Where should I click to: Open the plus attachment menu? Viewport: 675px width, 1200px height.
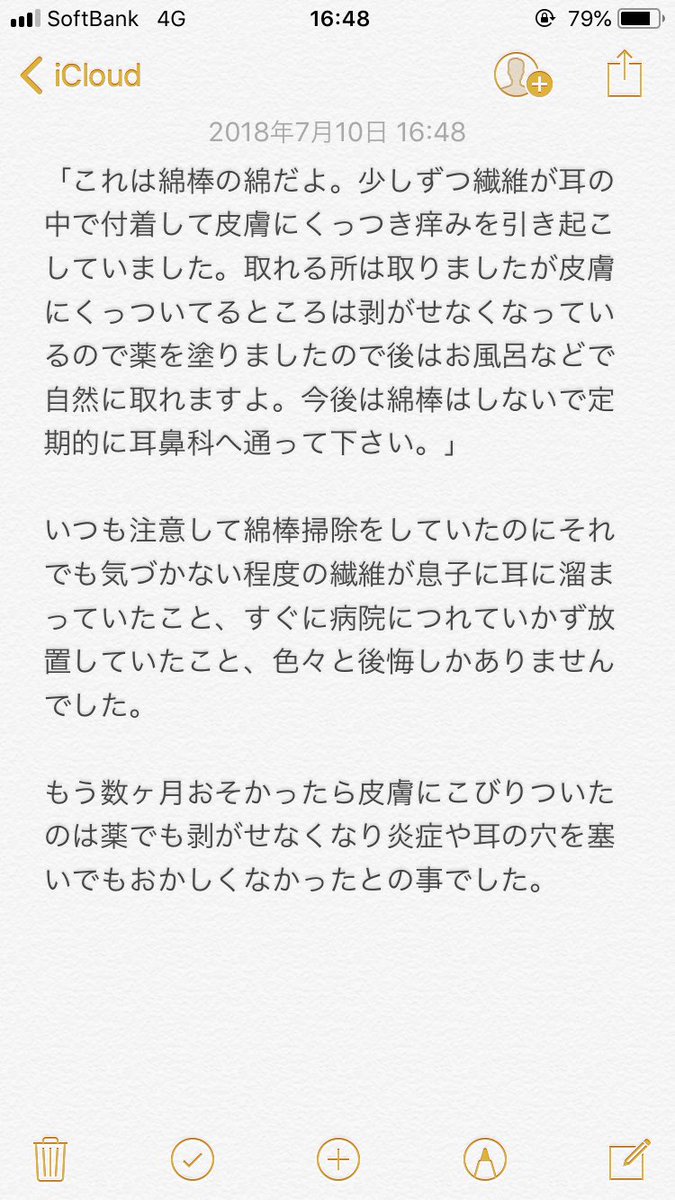coord(337,1160)
